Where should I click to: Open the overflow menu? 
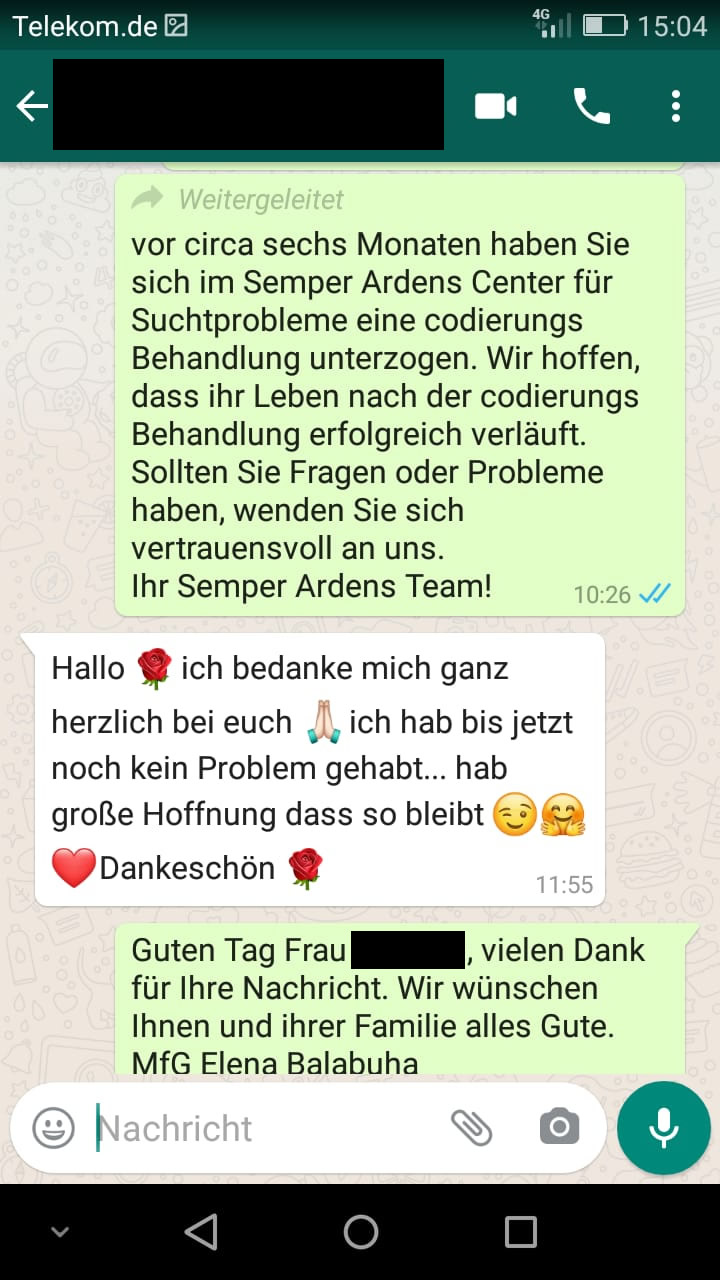[676, 106]
